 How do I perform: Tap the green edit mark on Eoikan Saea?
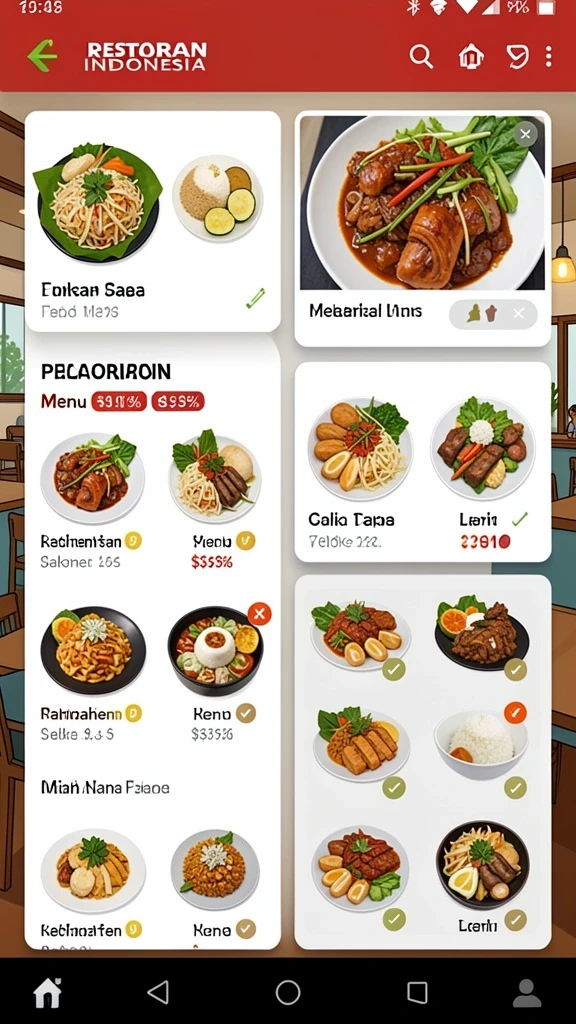(255, 298)
